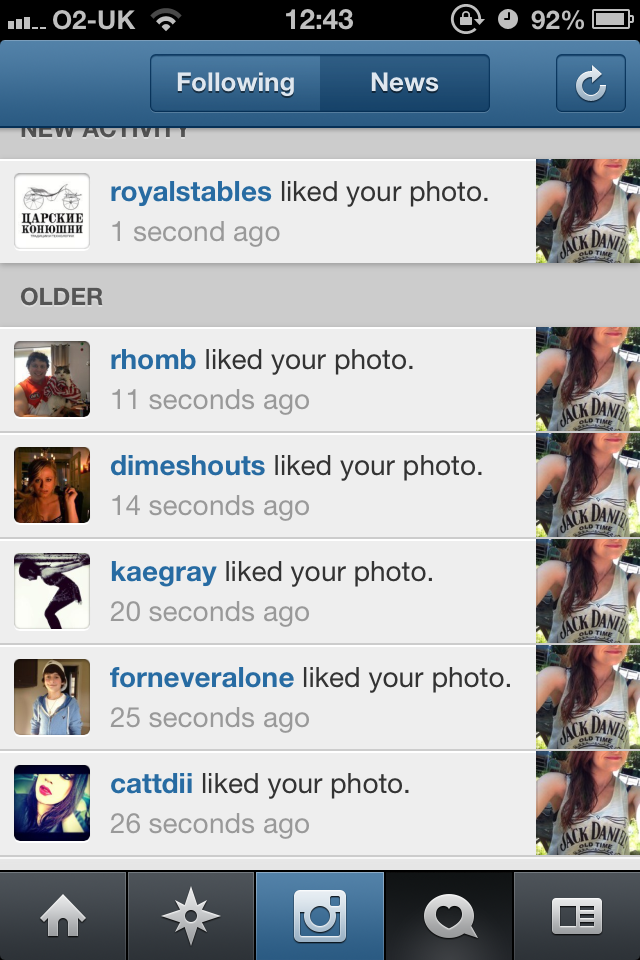Open photo liked by royalstables
Screen dimensions: 640x960
tap(587, 211)
